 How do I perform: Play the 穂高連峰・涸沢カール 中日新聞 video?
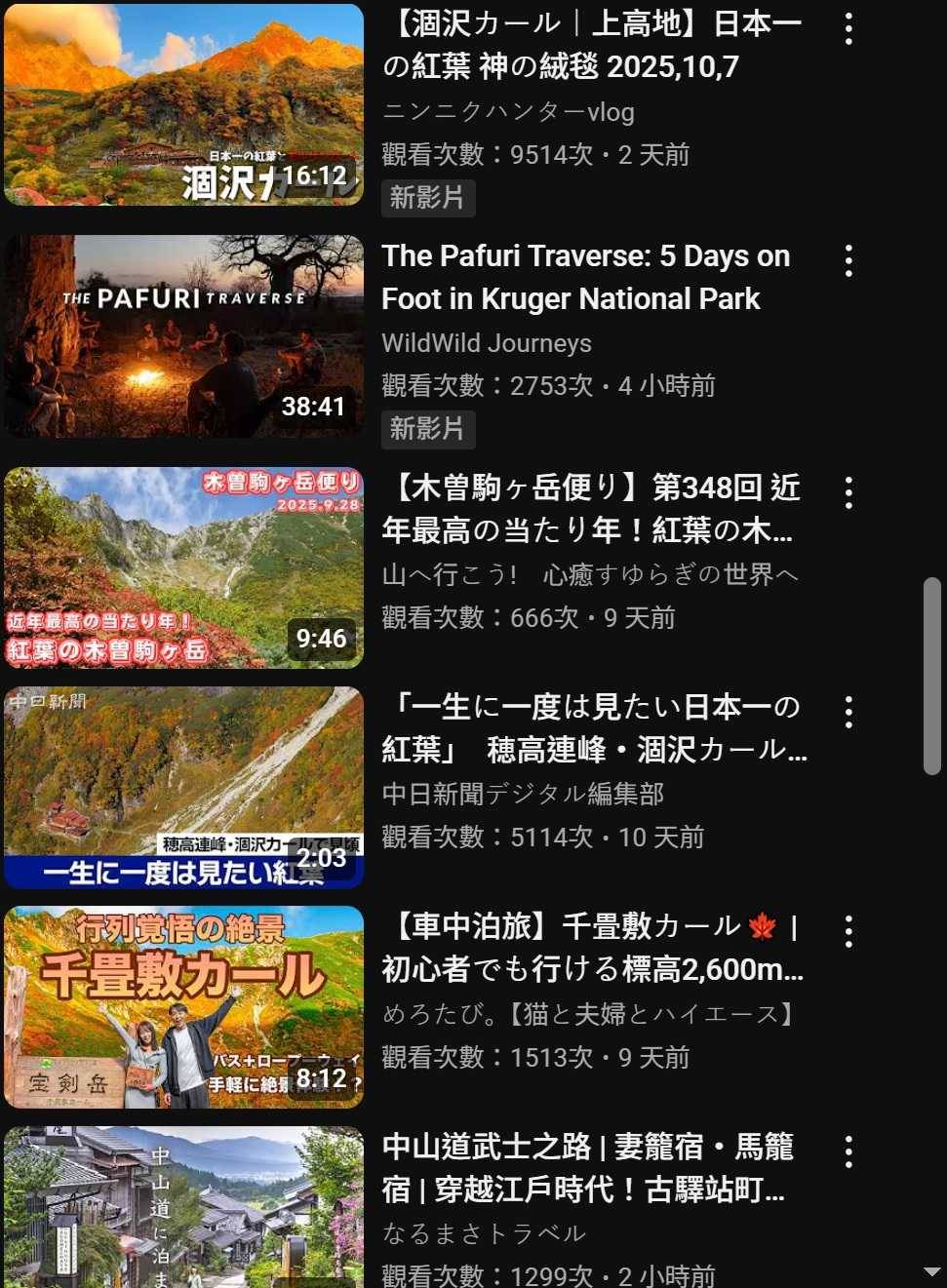183,788
